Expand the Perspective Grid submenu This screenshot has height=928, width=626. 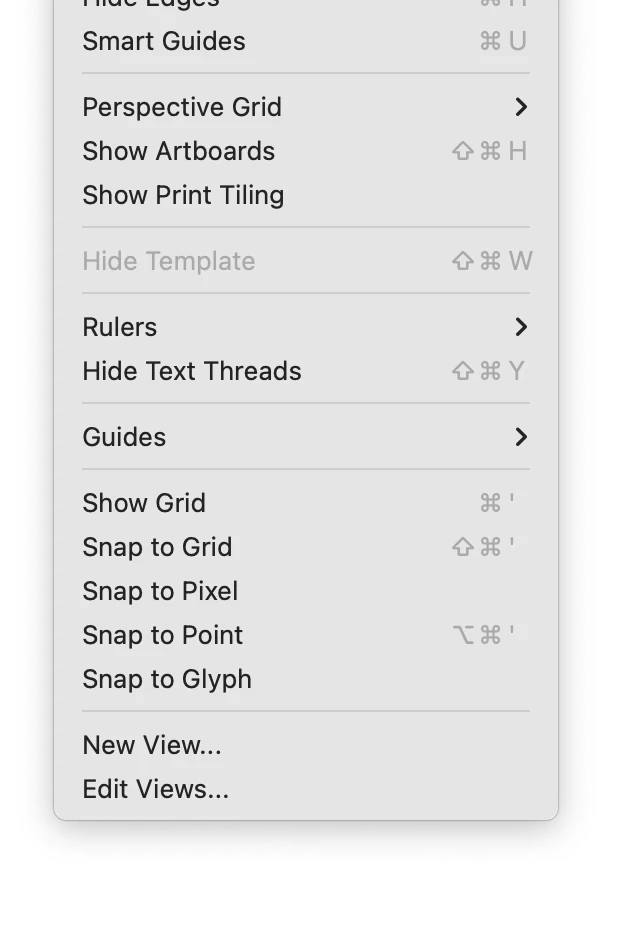[x=182, y=107]
